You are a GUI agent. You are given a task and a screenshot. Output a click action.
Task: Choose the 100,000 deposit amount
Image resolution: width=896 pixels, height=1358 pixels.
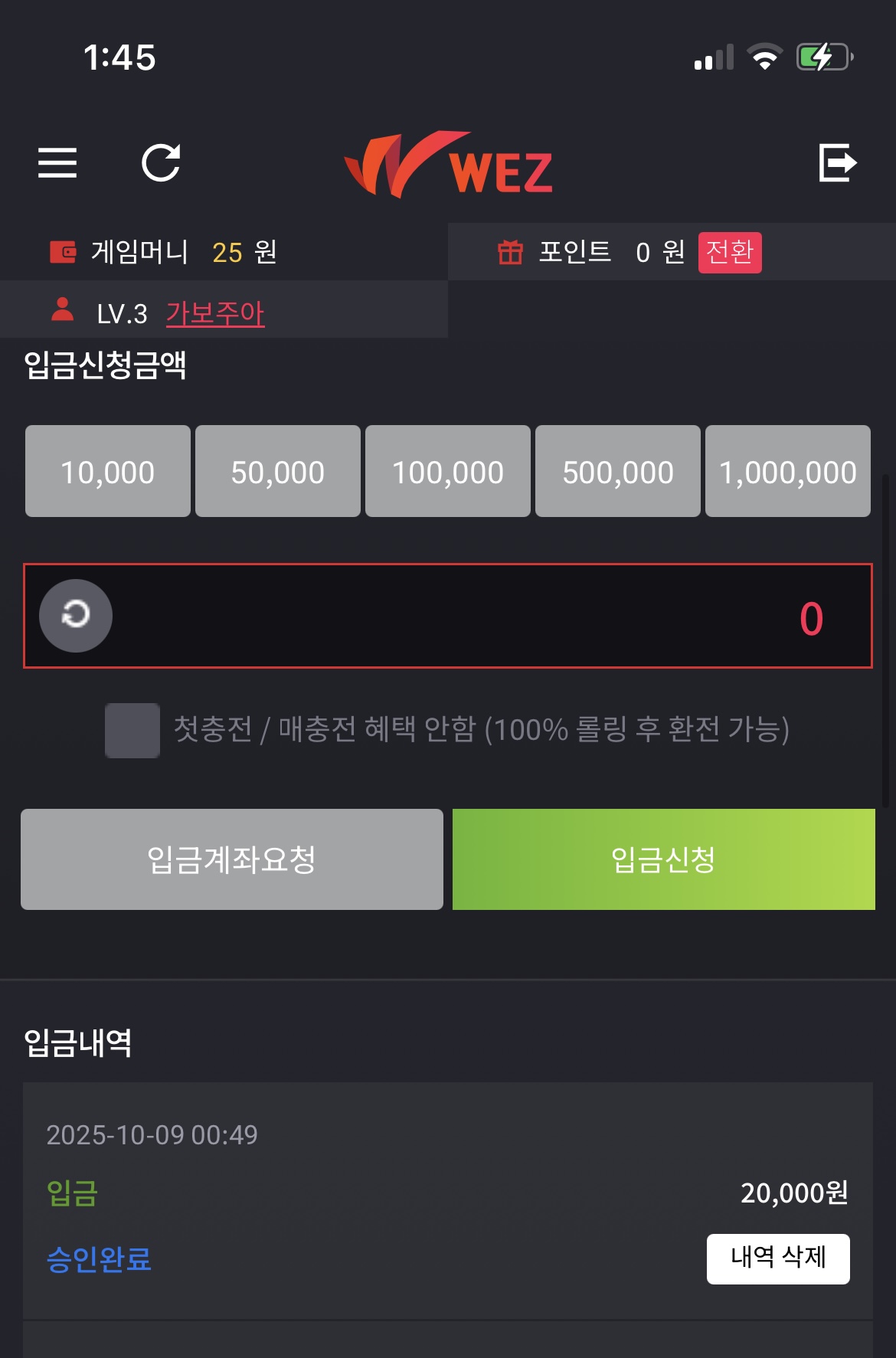[448, 471]
